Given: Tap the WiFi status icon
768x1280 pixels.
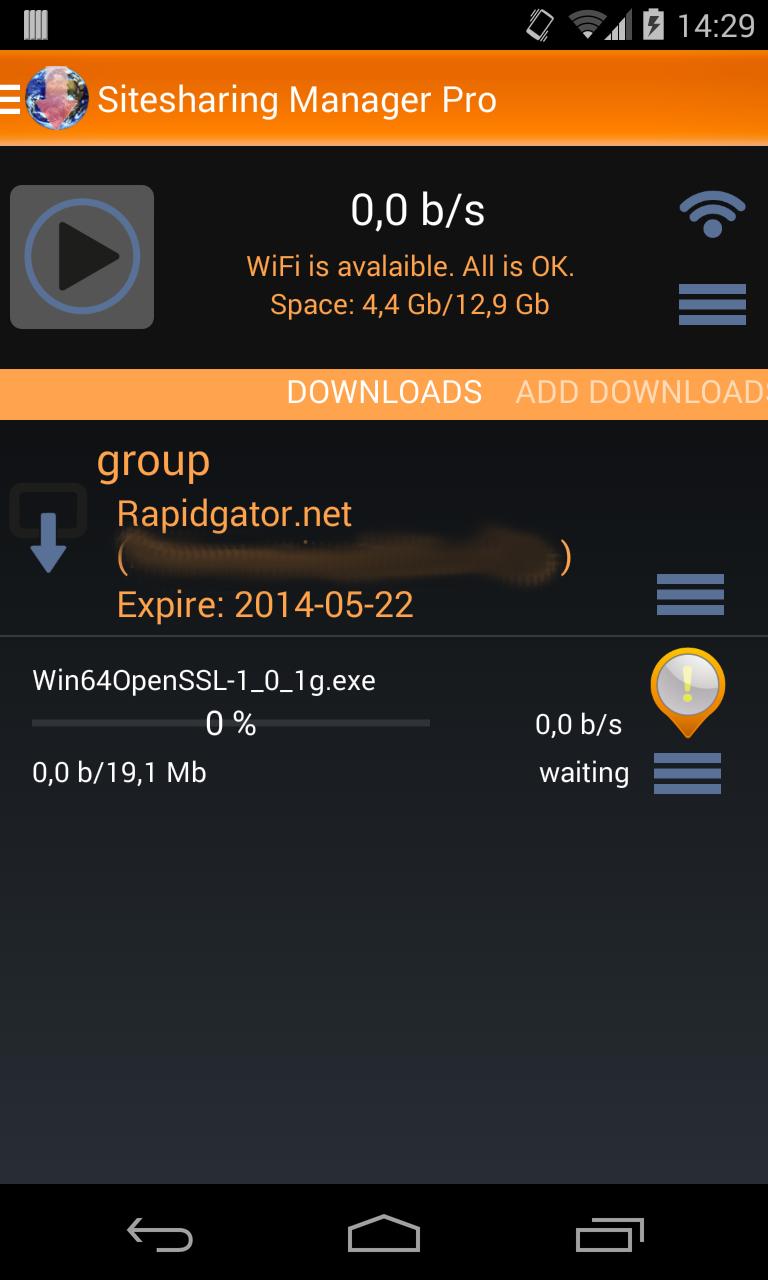Looking at the screenshot, I should pos(712,213).
